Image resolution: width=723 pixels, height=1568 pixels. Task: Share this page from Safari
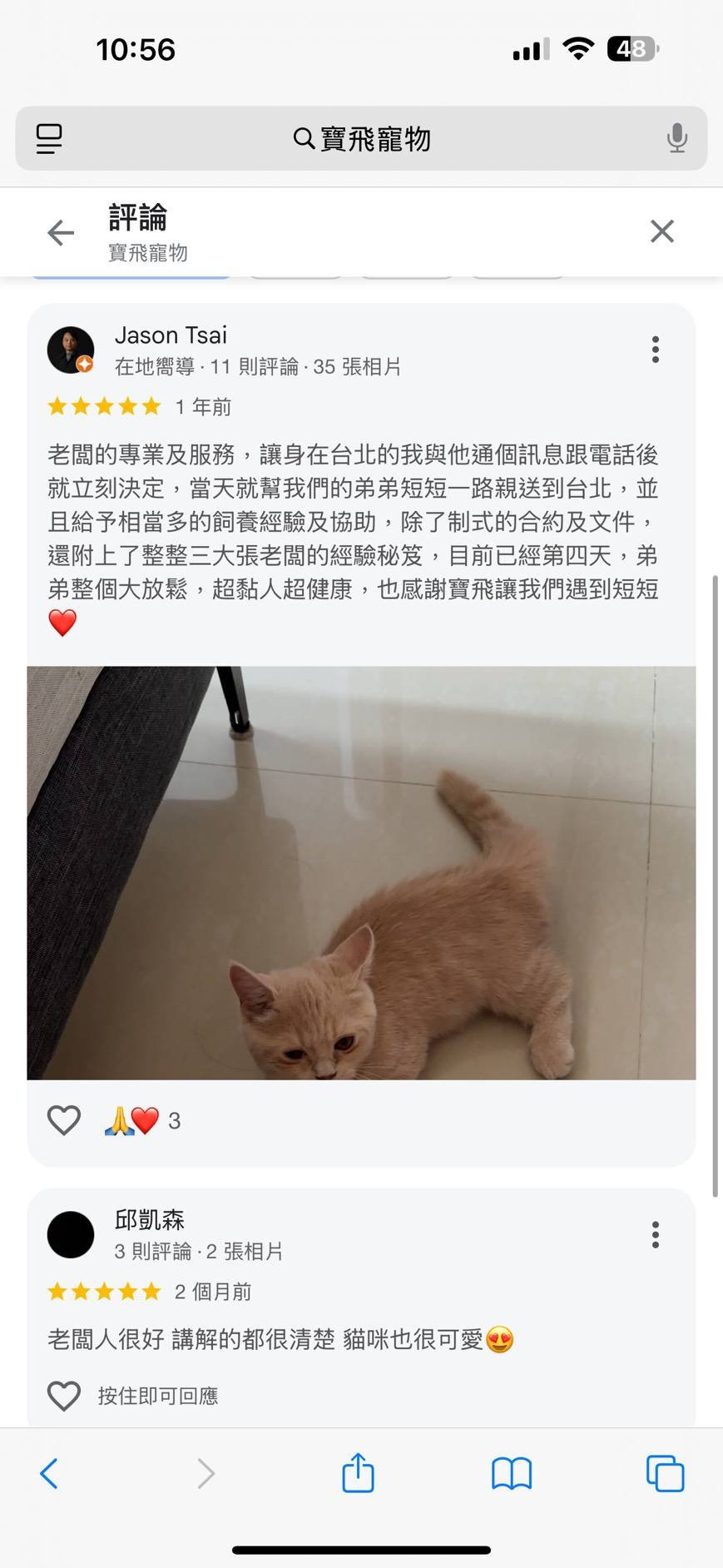pos(359,1472)
